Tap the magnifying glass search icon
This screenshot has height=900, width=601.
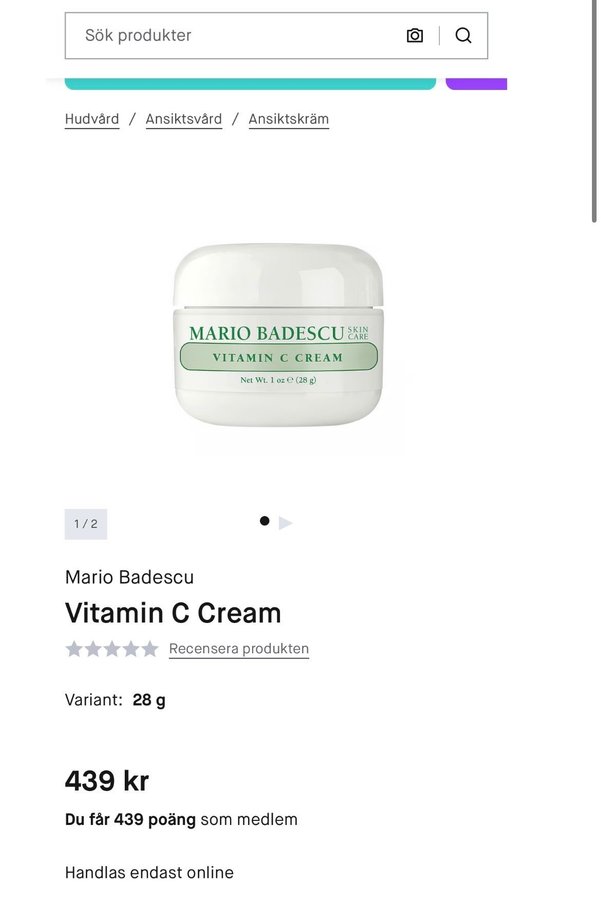pos(463,36)
